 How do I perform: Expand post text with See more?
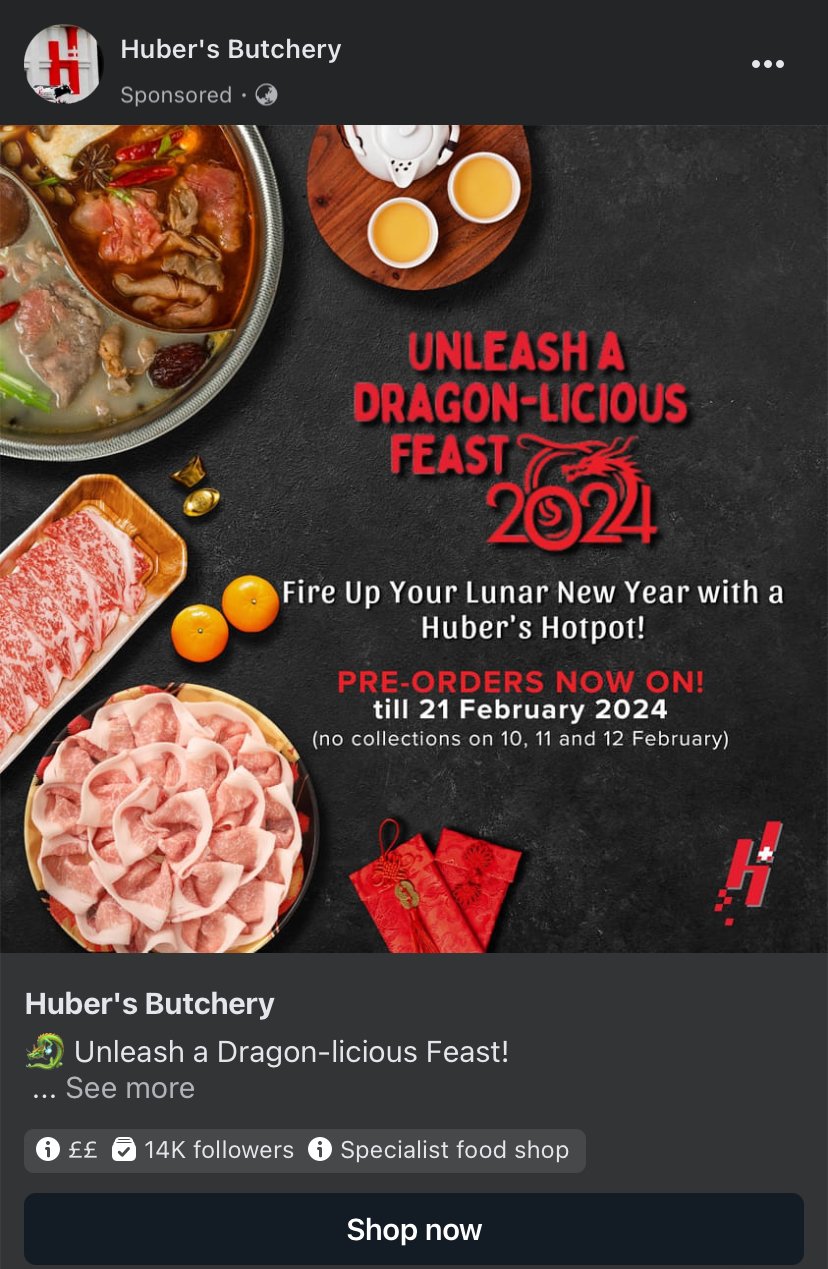click(130, 1088)
